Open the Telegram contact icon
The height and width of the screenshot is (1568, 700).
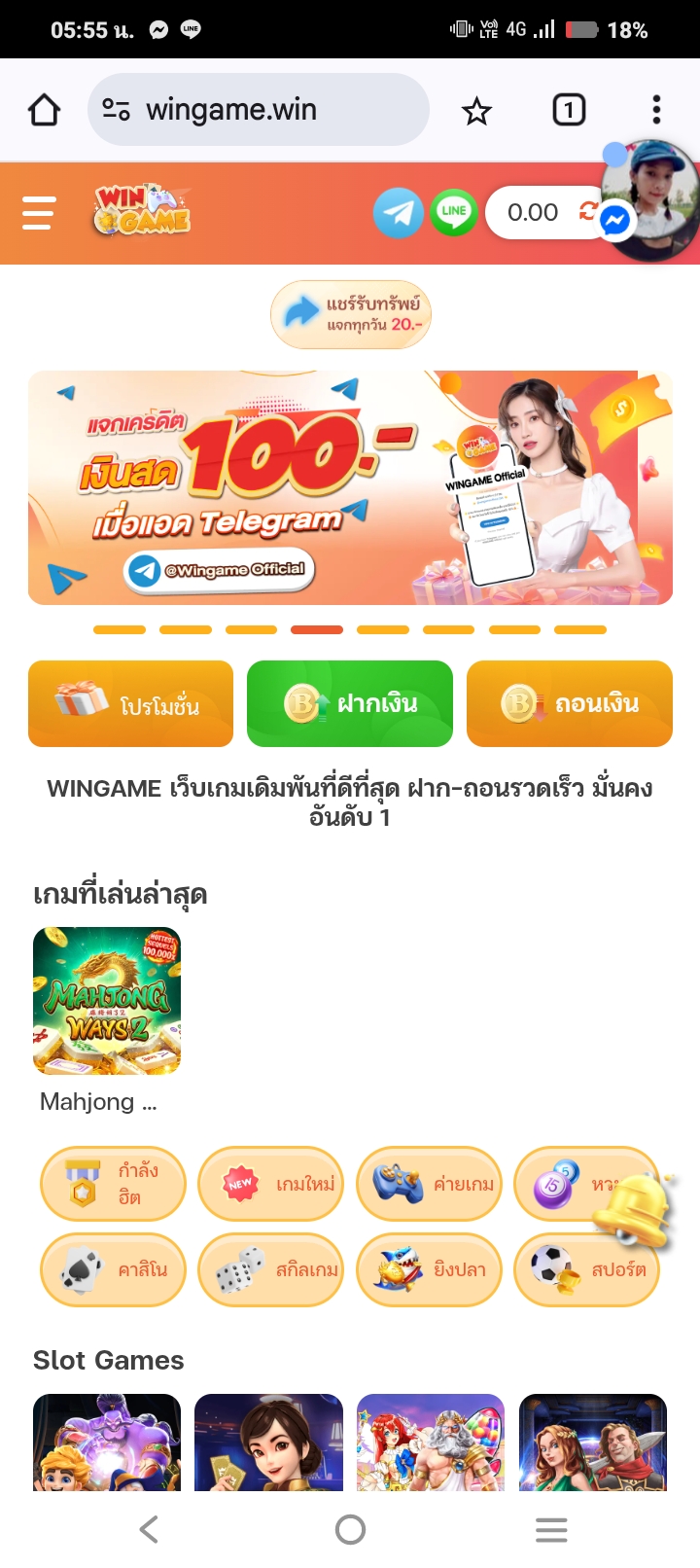[x=399, y=212]
